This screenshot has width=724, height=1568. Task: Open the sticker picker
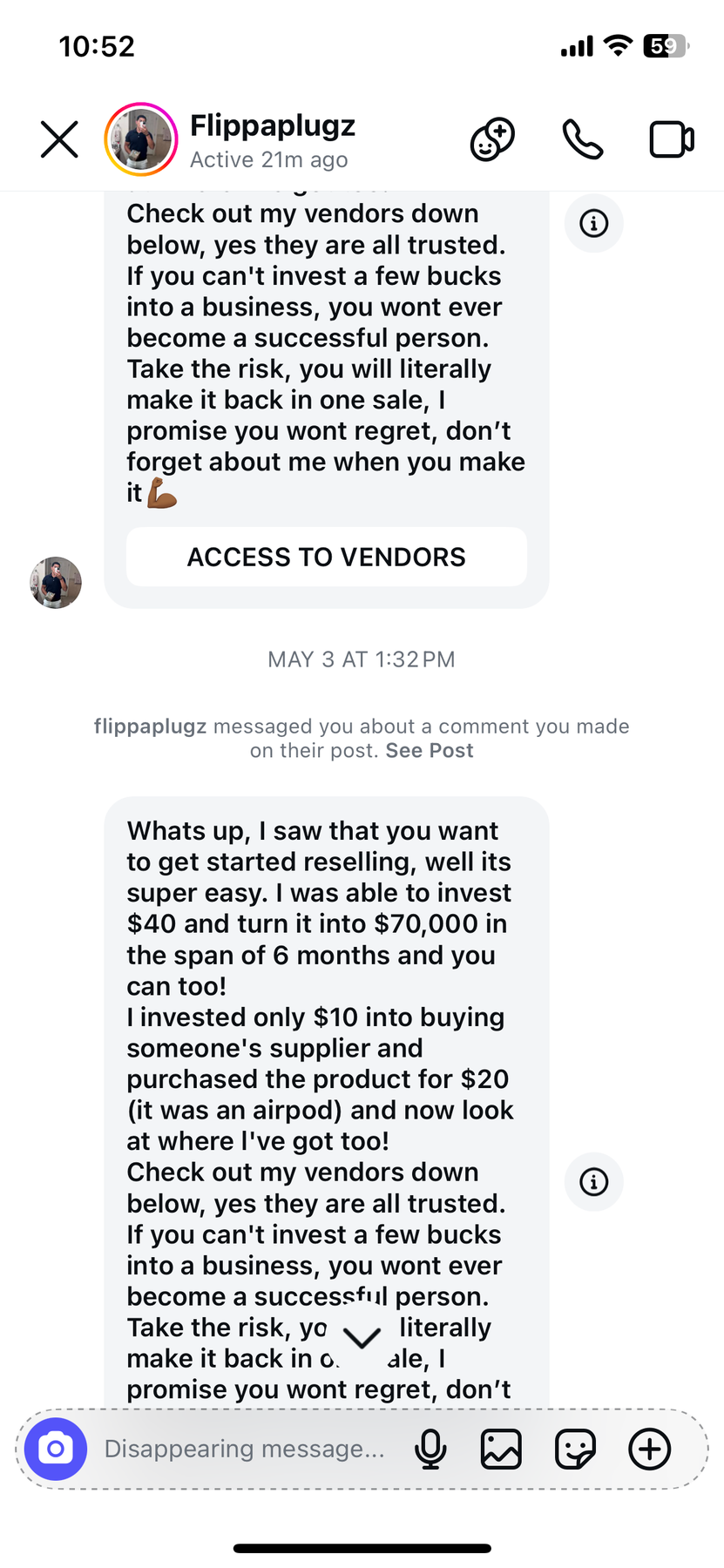575,1449
